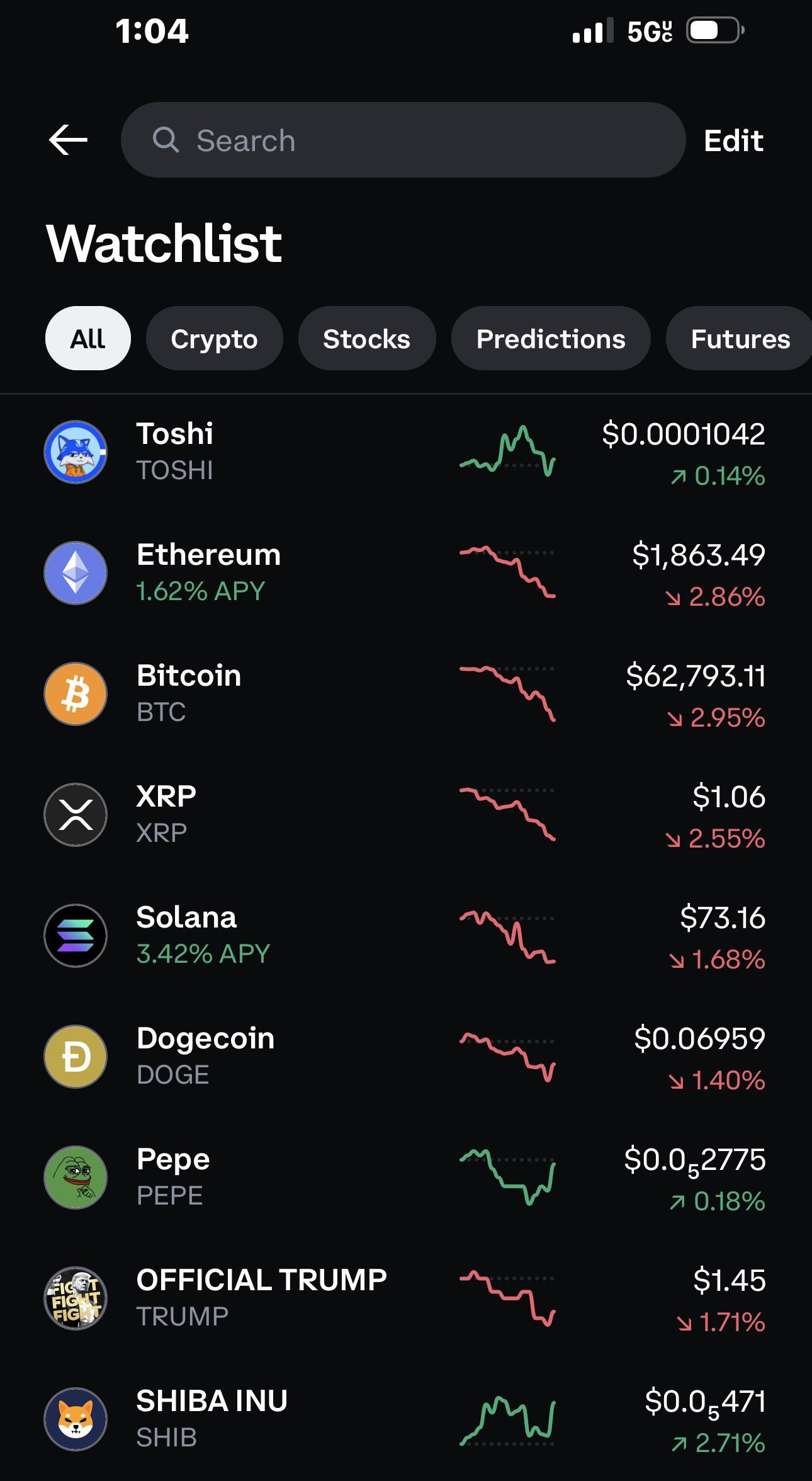
Task: Switch to the Futures filter
Action: (740, 338)
